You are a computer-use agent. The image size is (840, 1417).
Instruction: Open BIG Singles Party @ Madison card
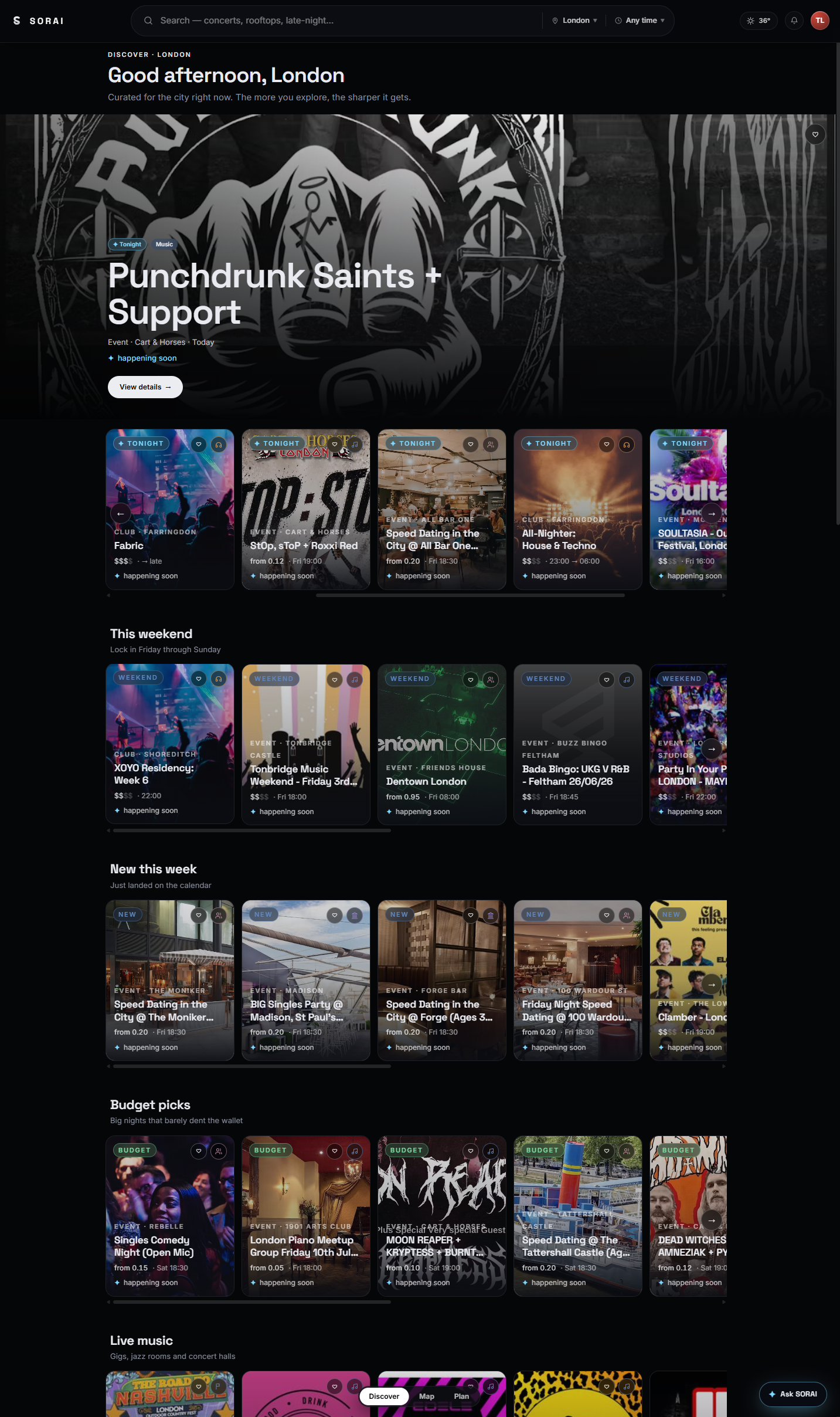point(306,980)
